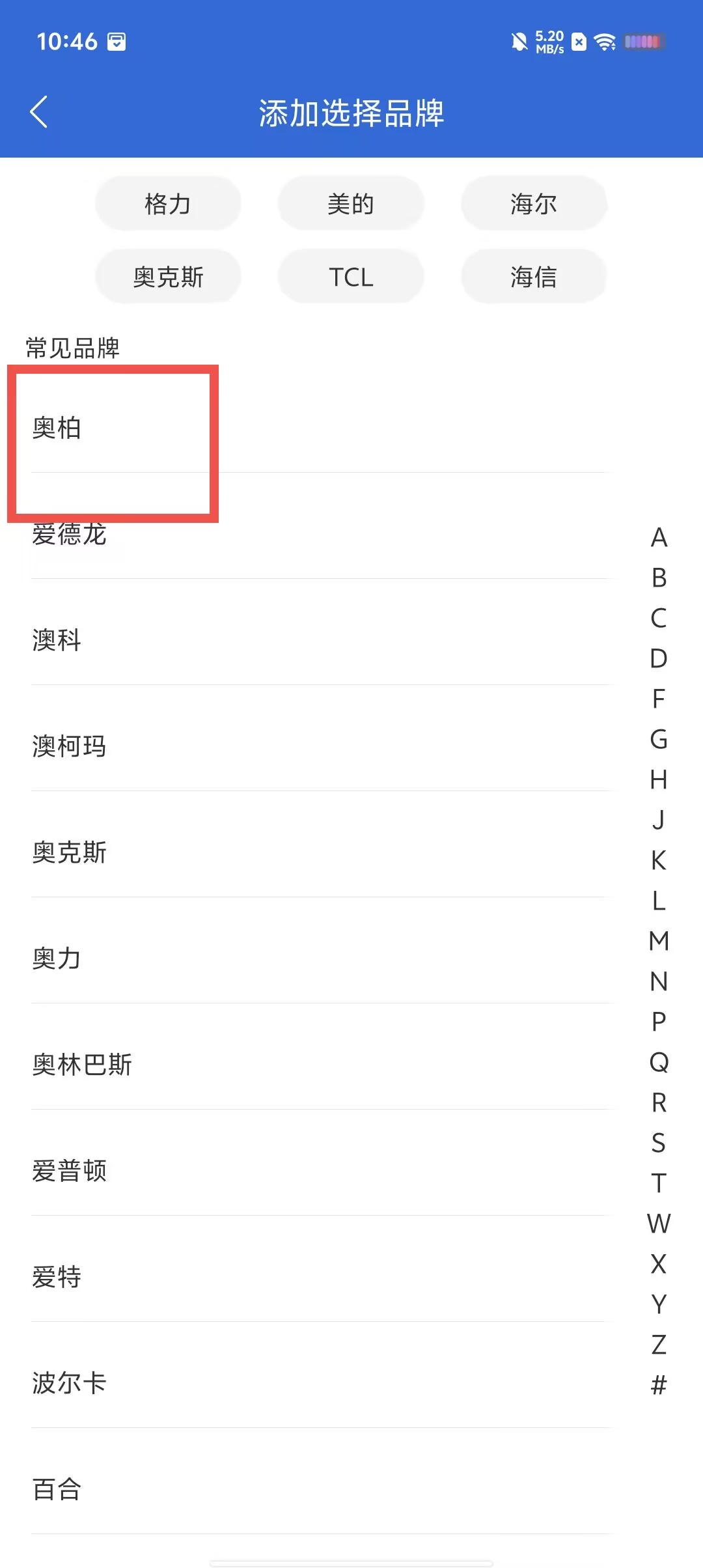The height and width of the screenshot is (1568, 703).
Task: Select the 爱特 row
Action: point(321,1277)
